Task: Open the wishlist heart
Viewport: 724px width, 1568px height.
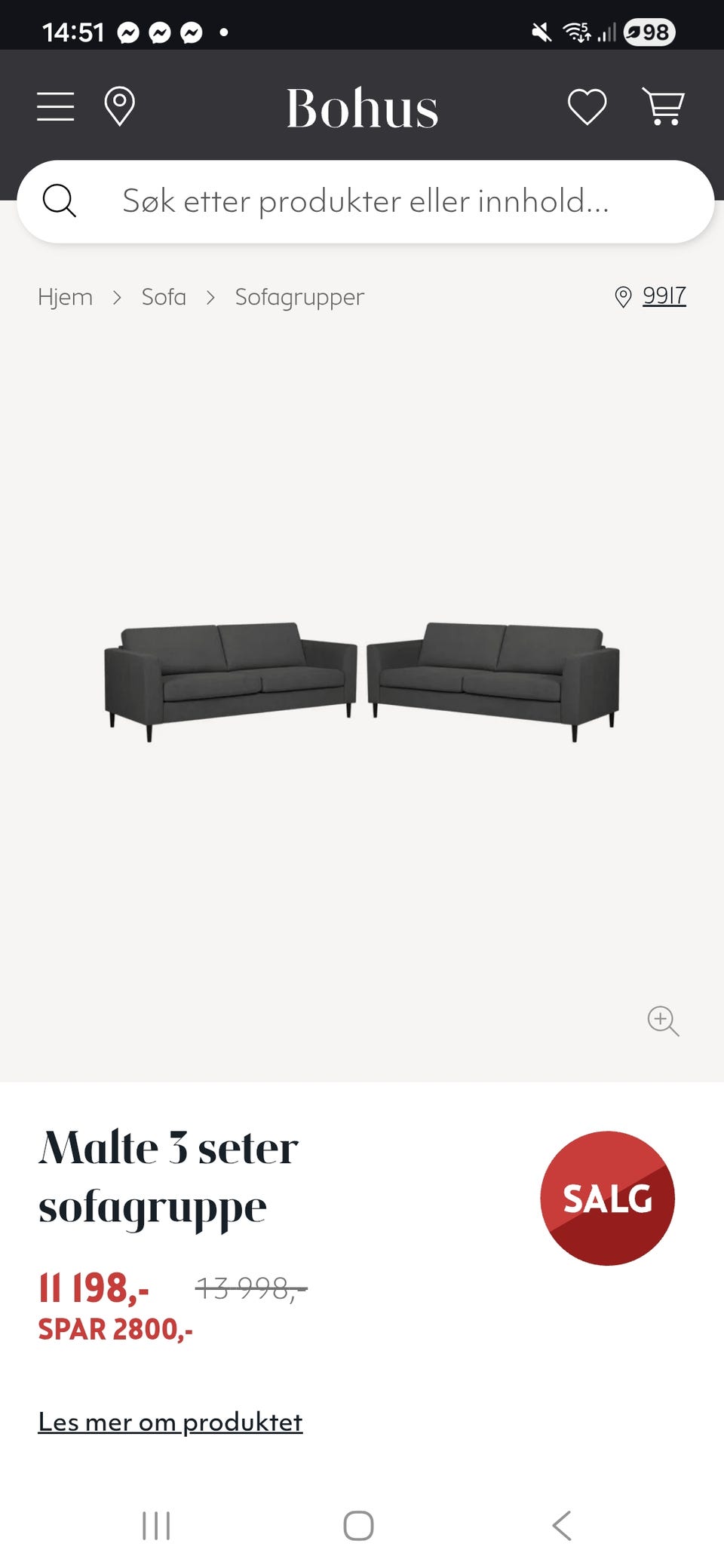Action: (x=587, y=106)
